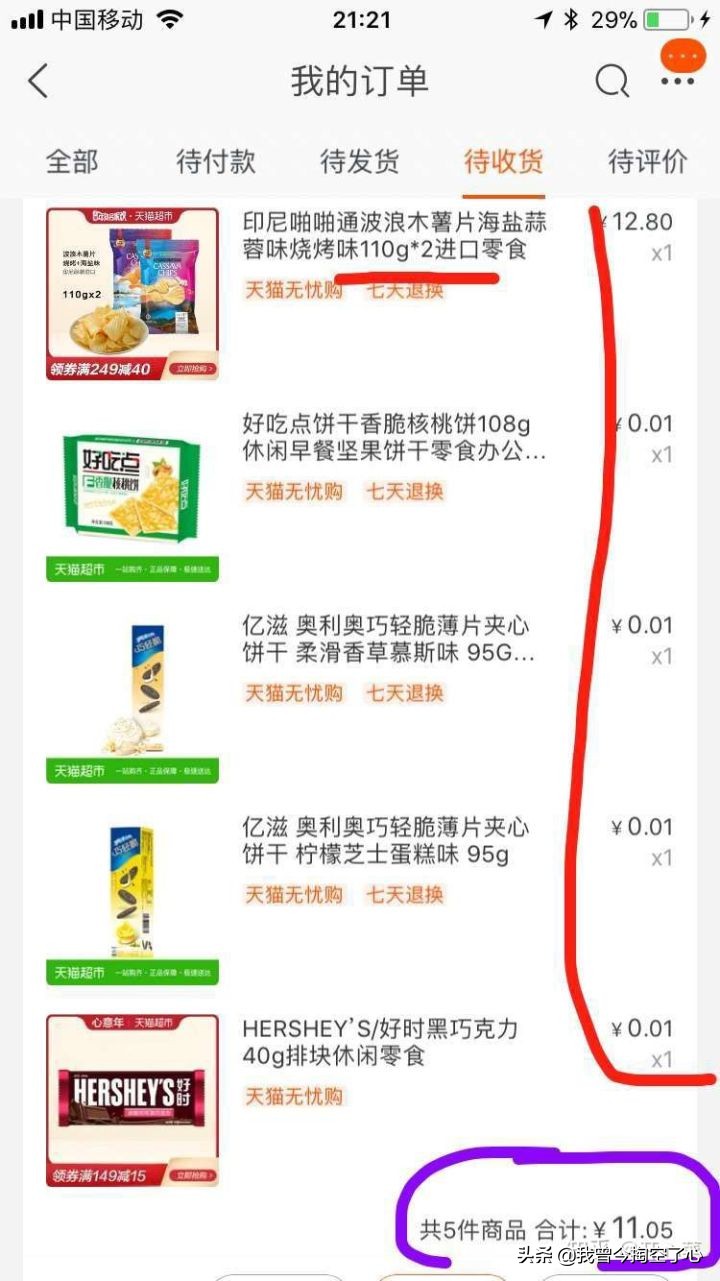Open the 待付款 tab

pyautogui.click(x=215, y=161)
